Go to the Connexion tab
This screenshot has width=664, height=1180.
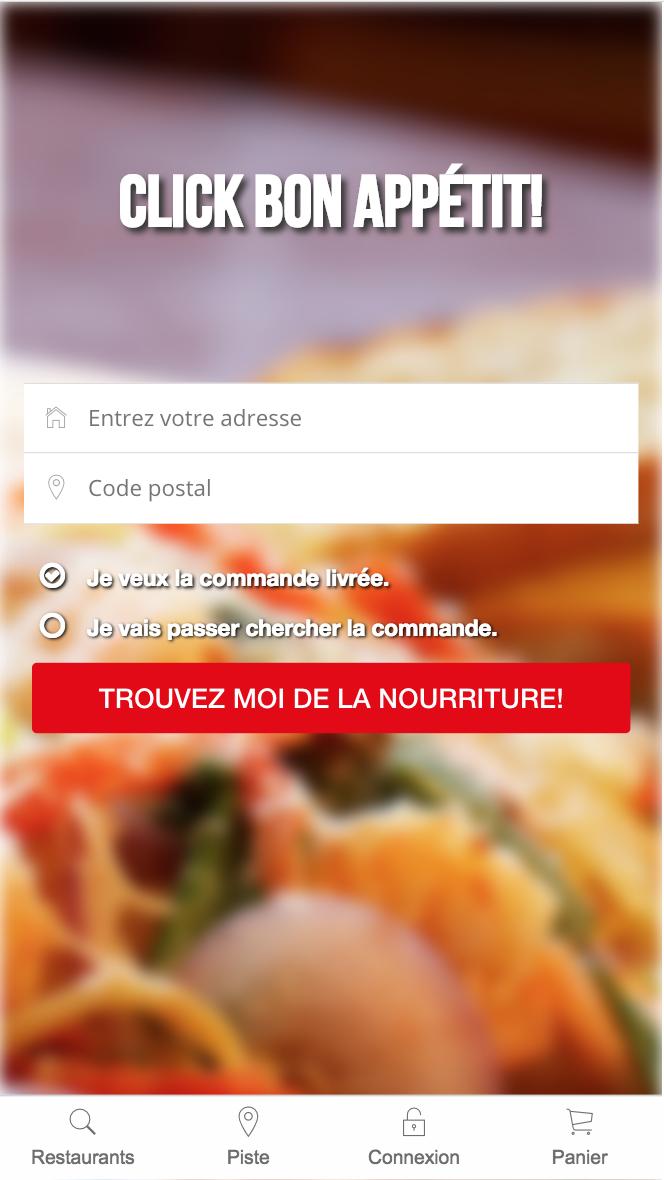(x=414, y=1137)
